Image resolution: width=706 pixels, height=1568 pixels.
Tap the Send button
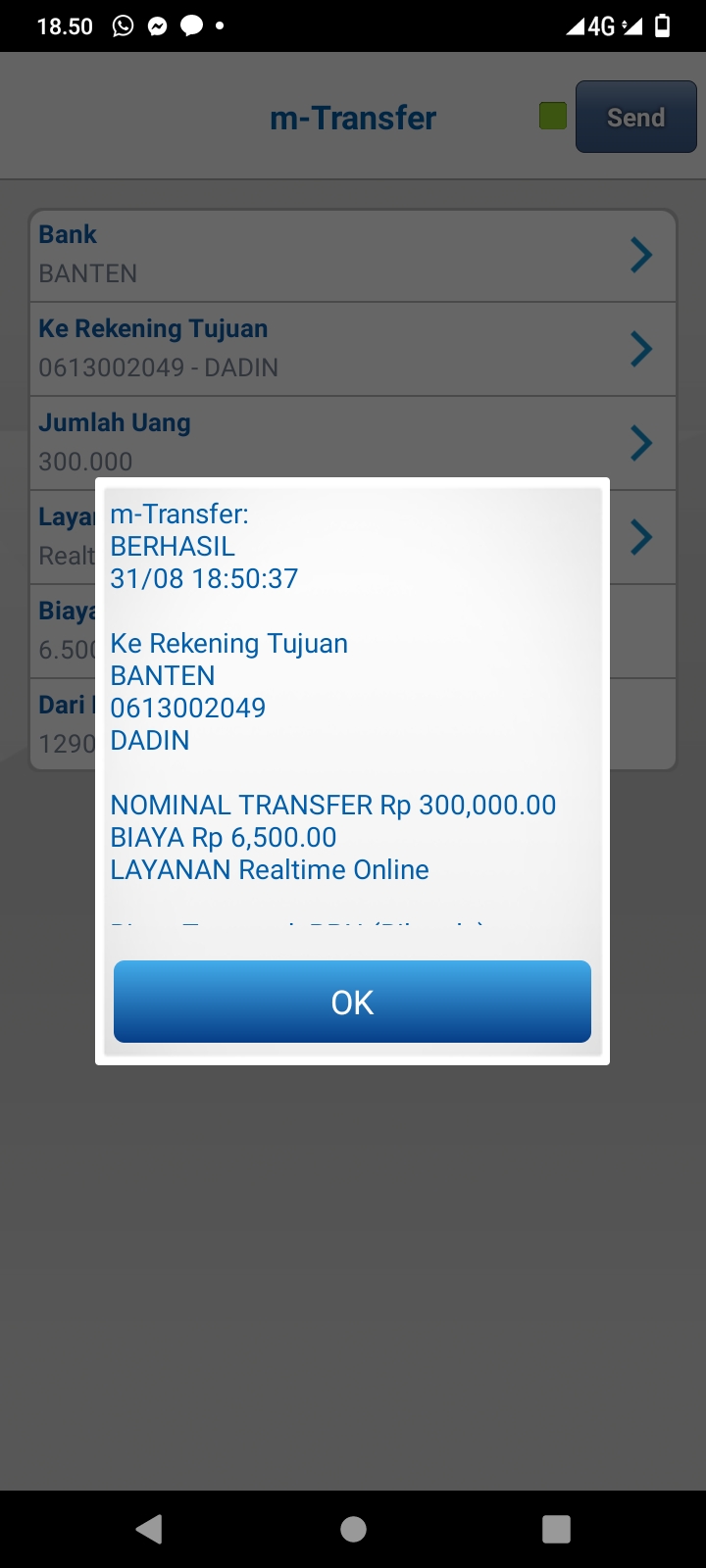coord(635,118)
